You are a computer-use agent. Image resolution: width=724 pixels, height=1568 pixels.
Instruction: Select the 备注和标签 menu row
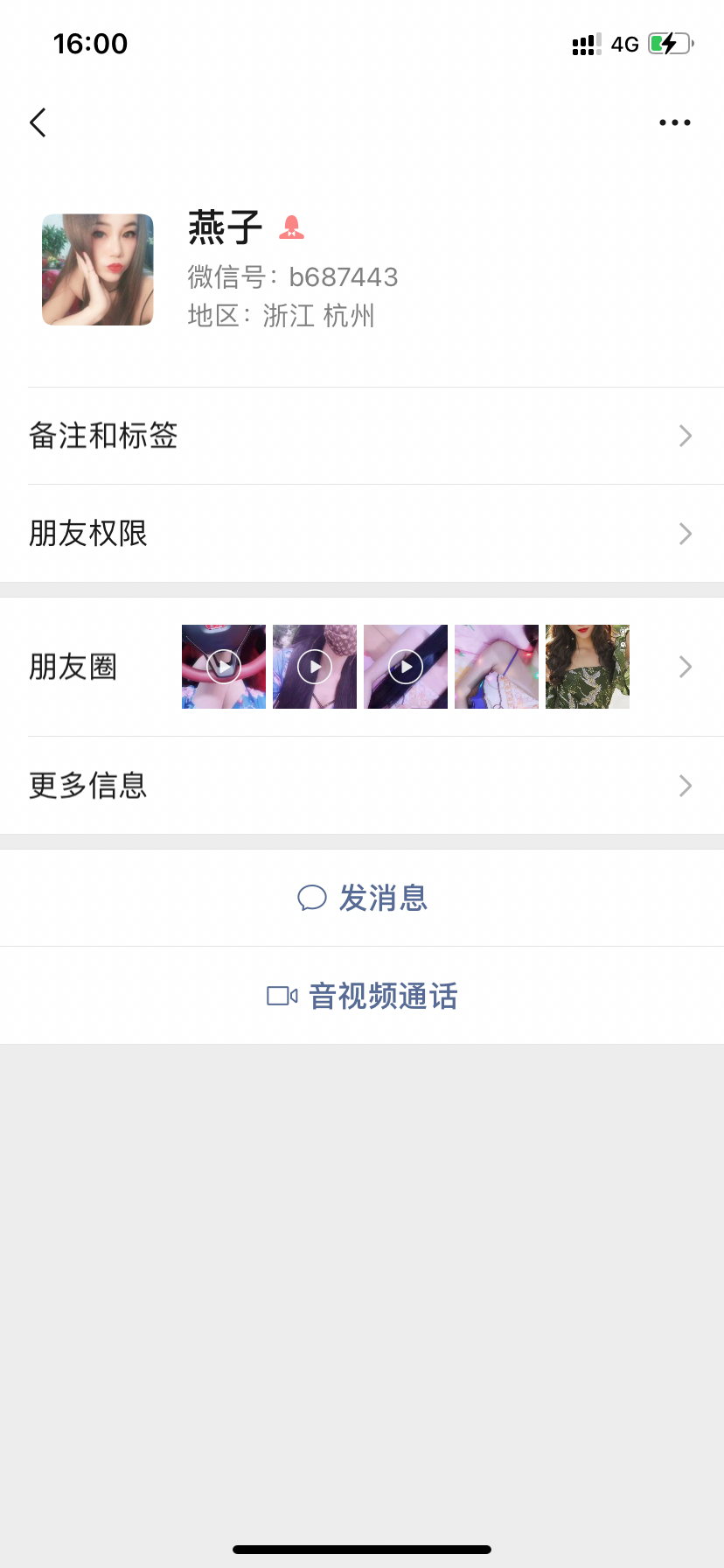[105, 436]
